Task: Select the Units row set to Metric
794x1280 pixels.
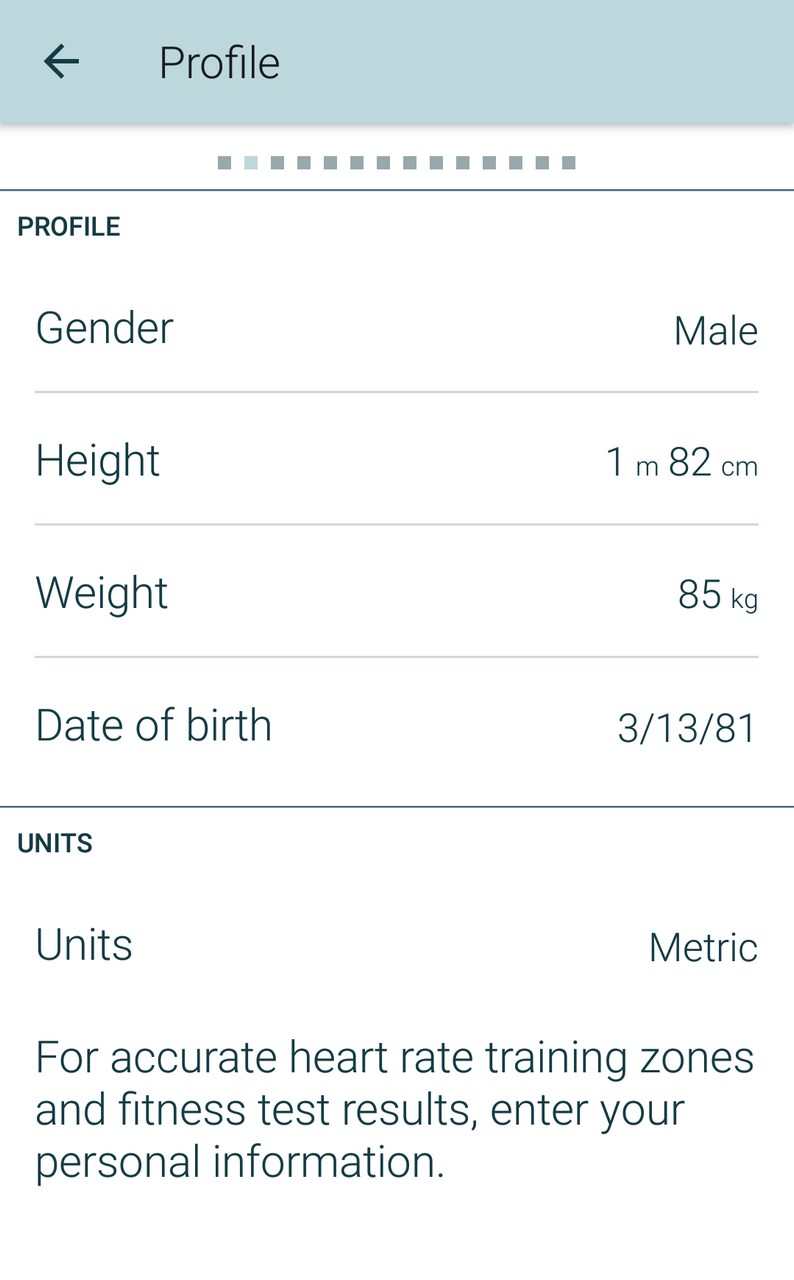Action: click(397, 945)
